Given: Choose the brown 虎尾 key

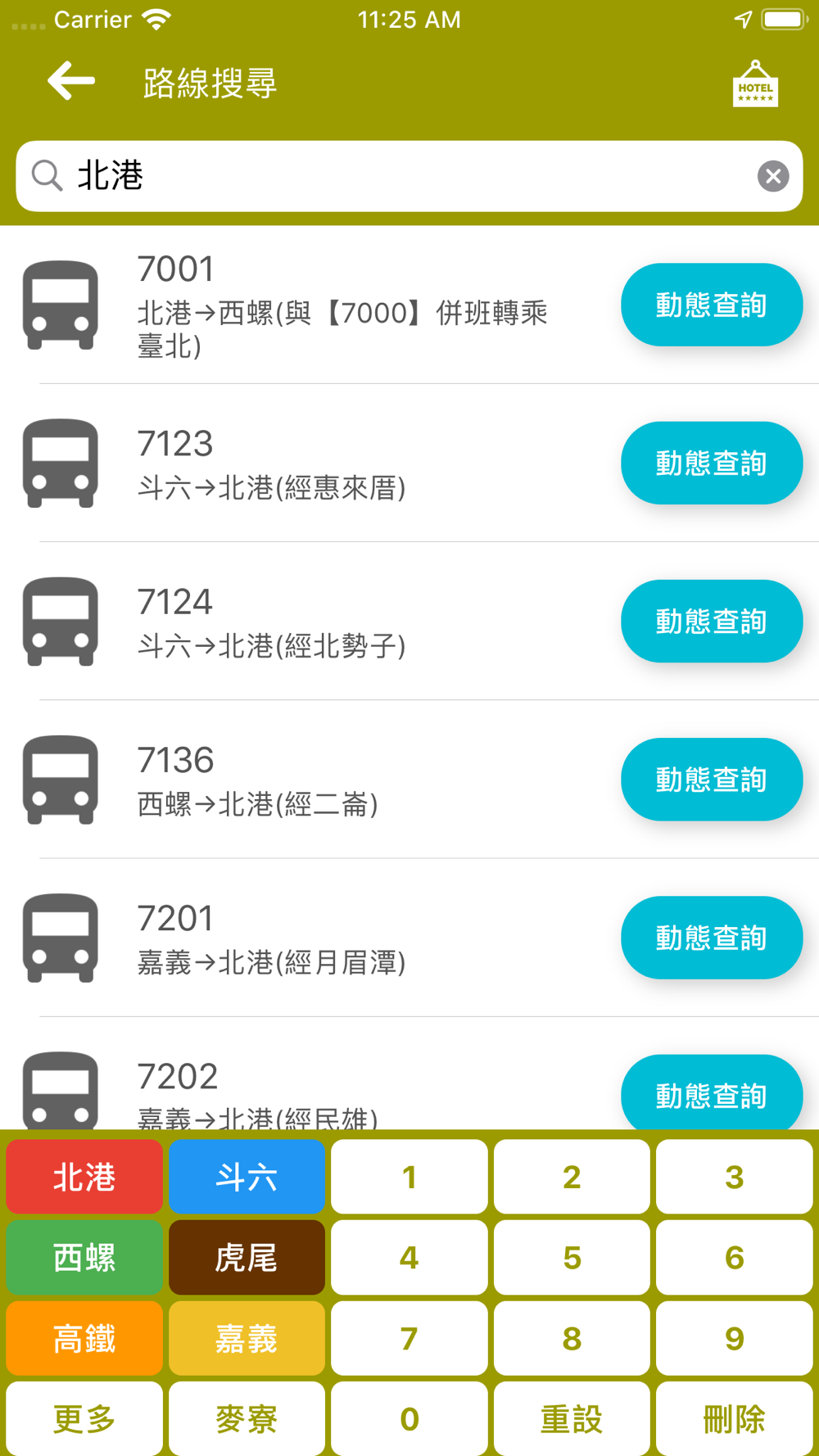Looking at the screenshot, I should coord(247,1257).
